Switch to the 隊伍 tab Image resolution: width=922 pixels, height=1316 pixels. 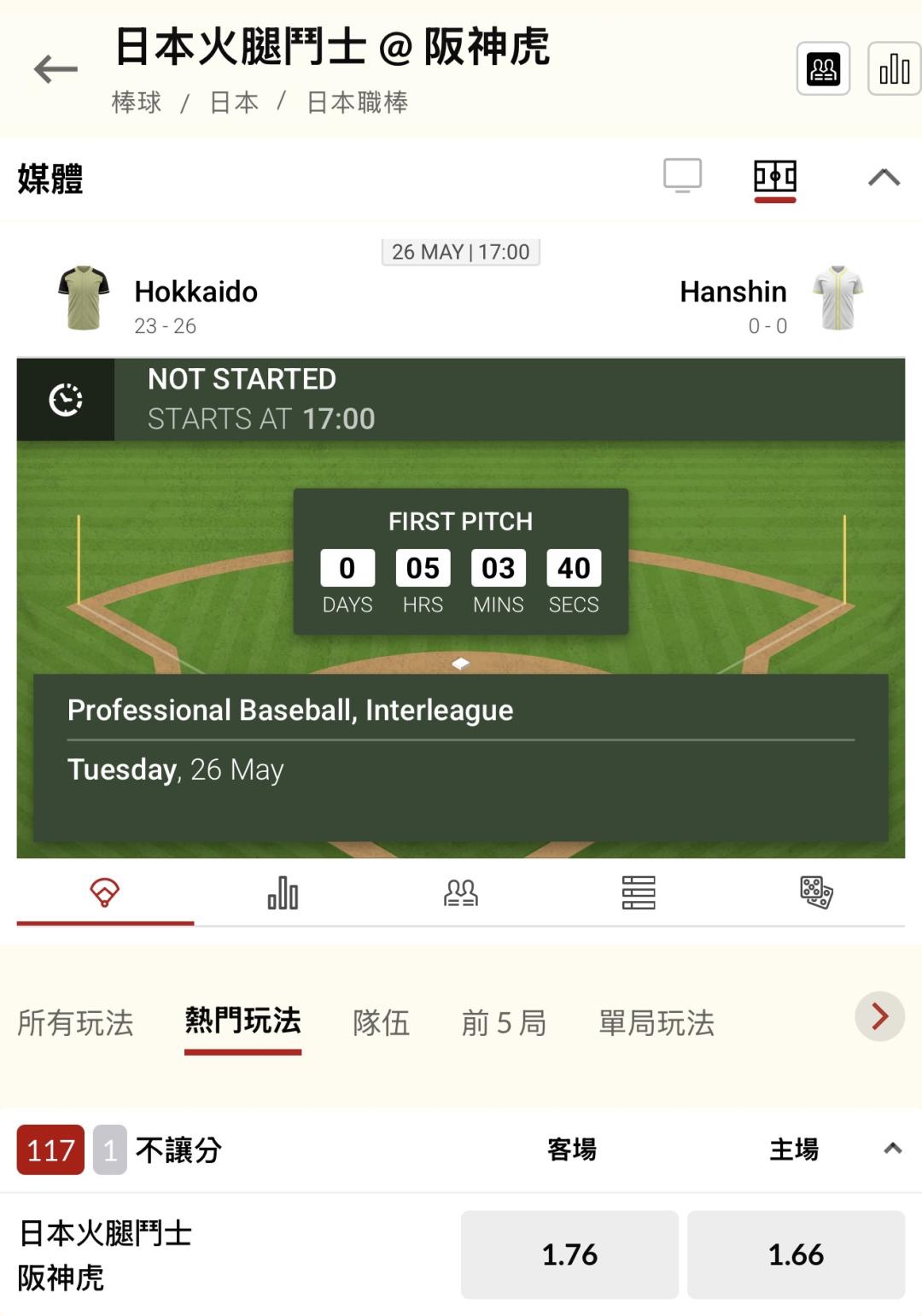(x=382, y=1022)
